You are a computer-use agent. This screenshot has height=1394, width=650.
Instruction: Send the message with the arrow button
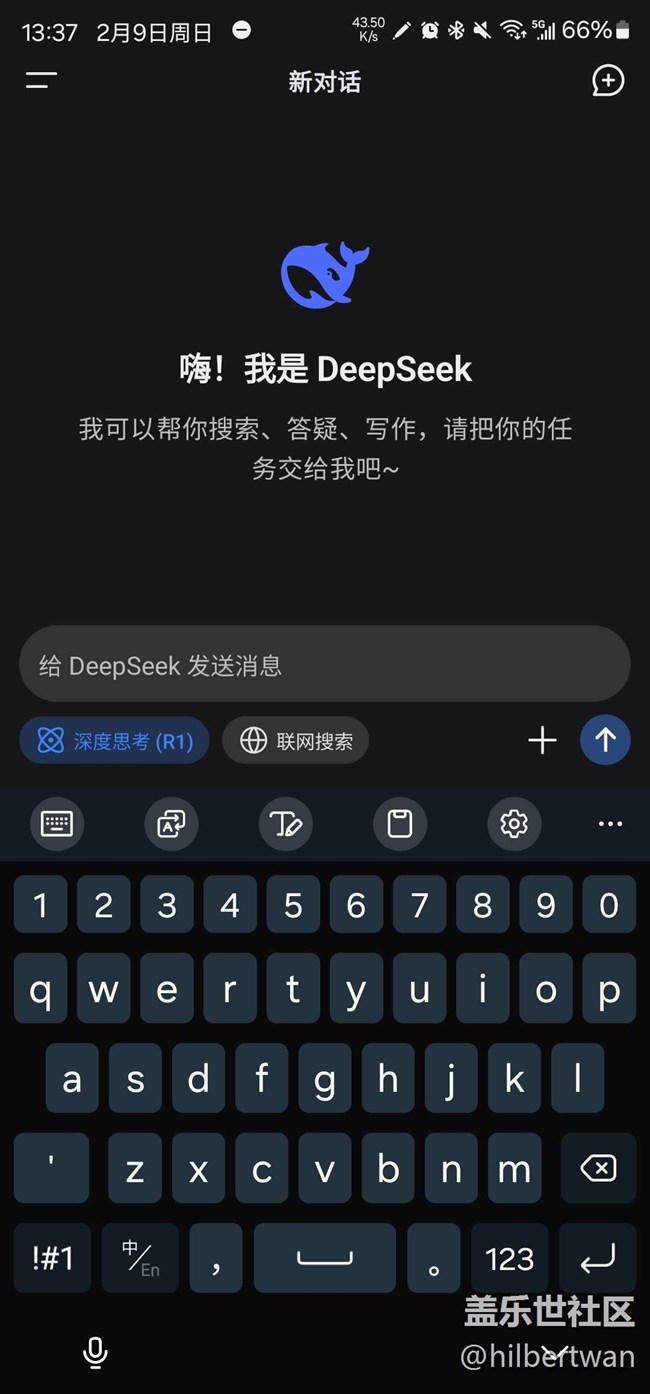pos(605,740)
